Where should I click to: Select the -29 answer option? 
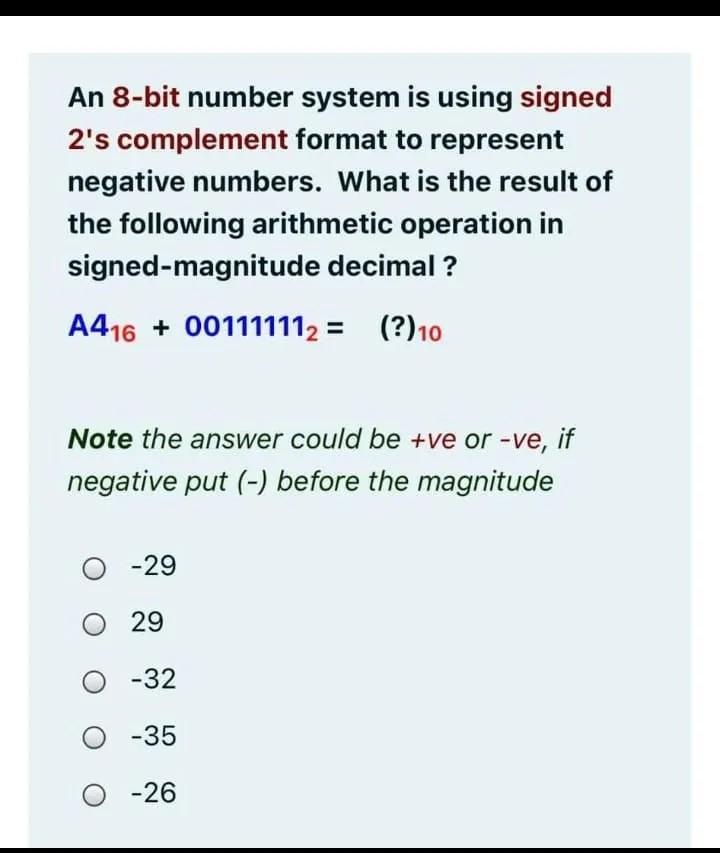coord(94,569)
